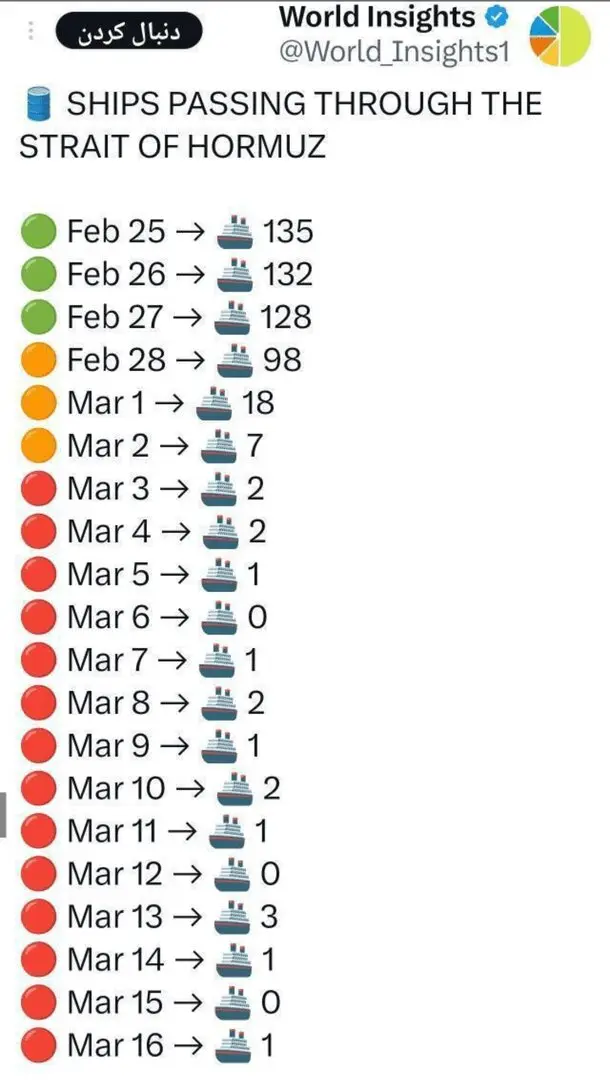Tap the follow button beside World Insights

(x=127, y=33)
